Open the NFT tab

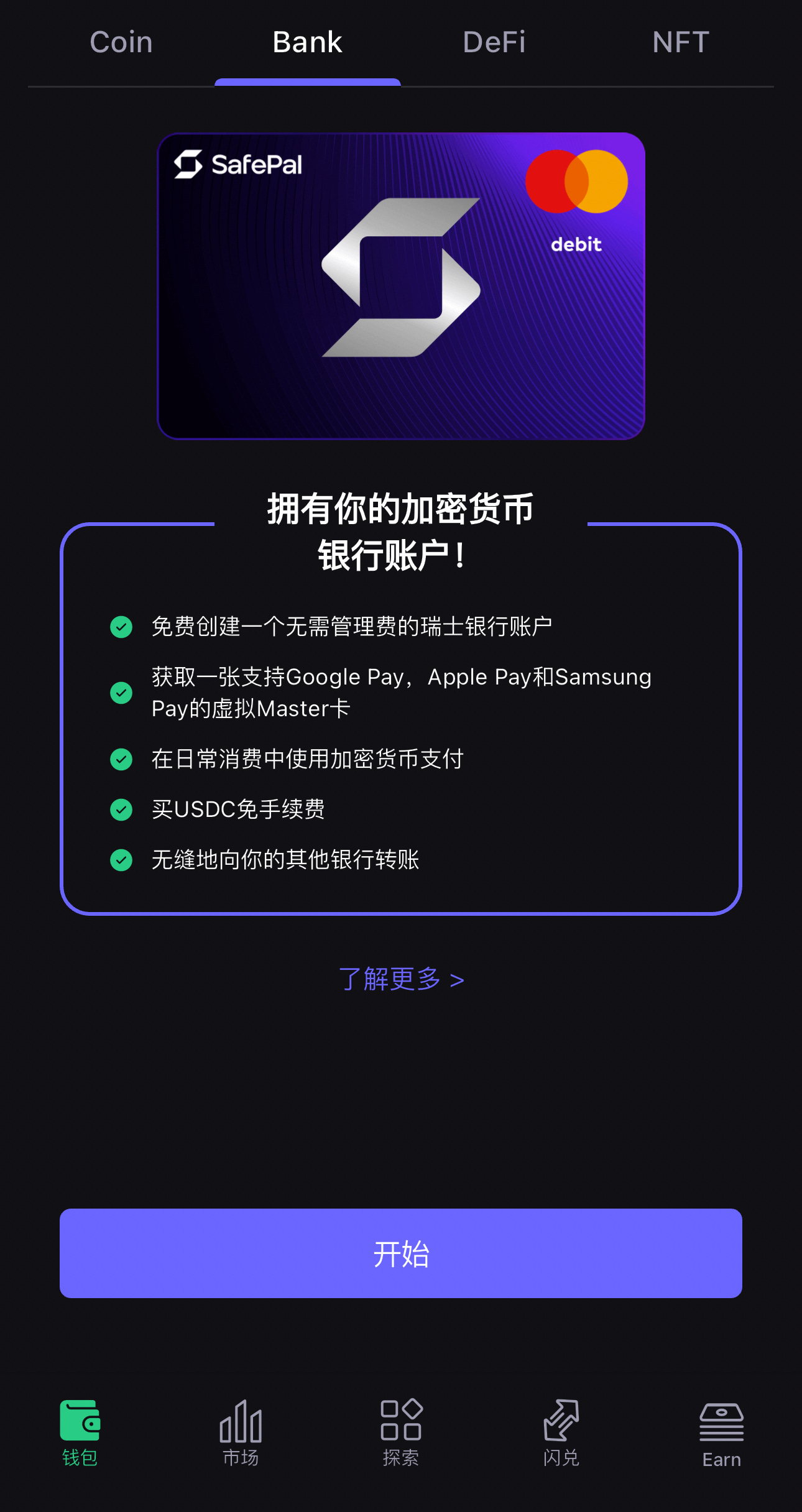click(x=681, y=42)
